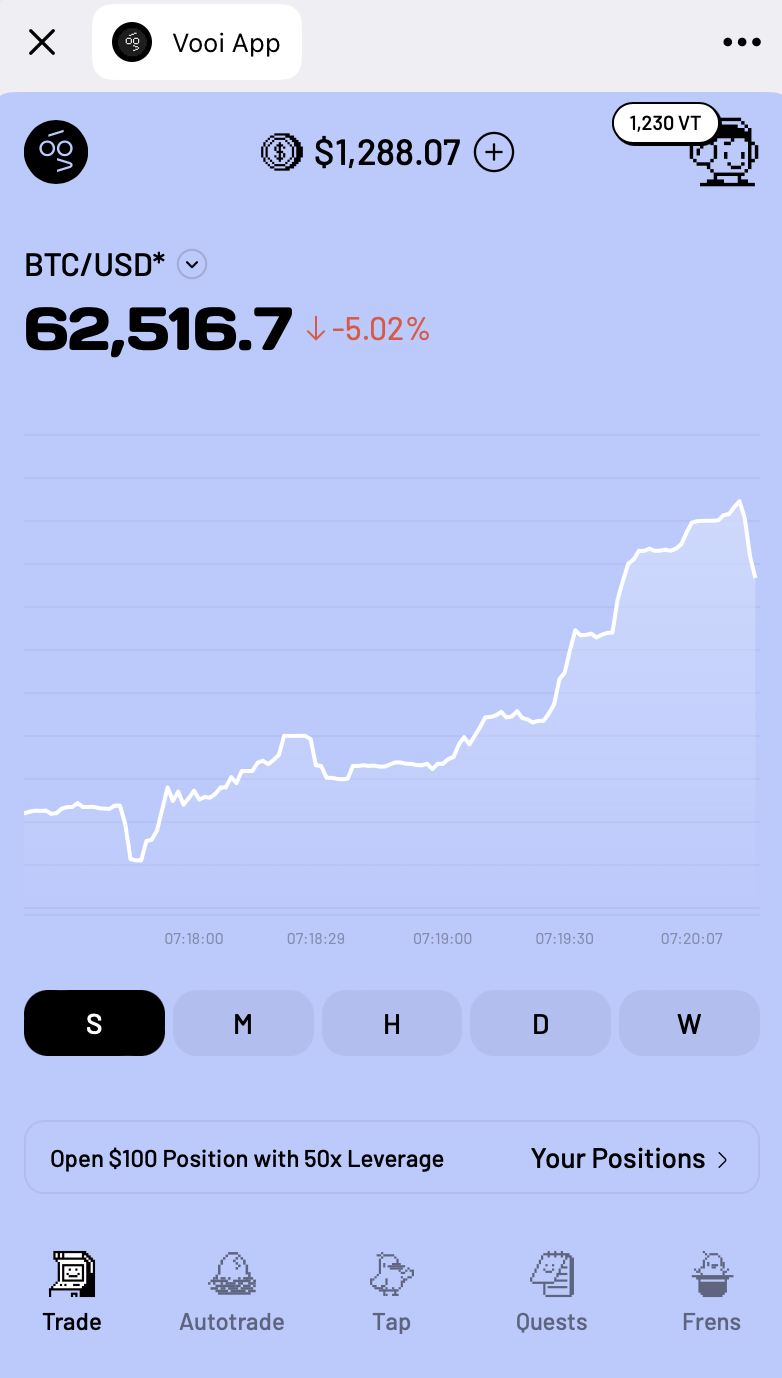Switch chart to M minute interval
Viewport: 782px width, 1378px height.
point(243,1023)
